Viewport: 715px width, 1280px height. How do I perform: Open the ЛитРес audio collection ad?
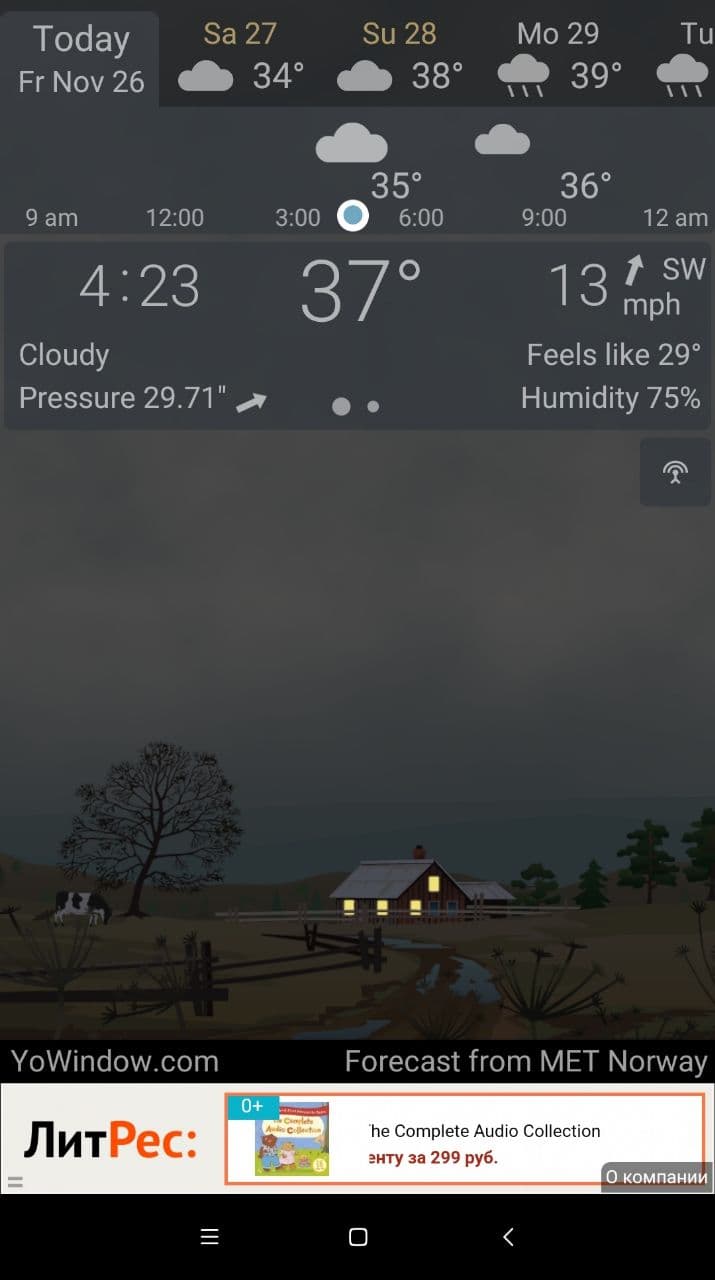pos(464,1138)
